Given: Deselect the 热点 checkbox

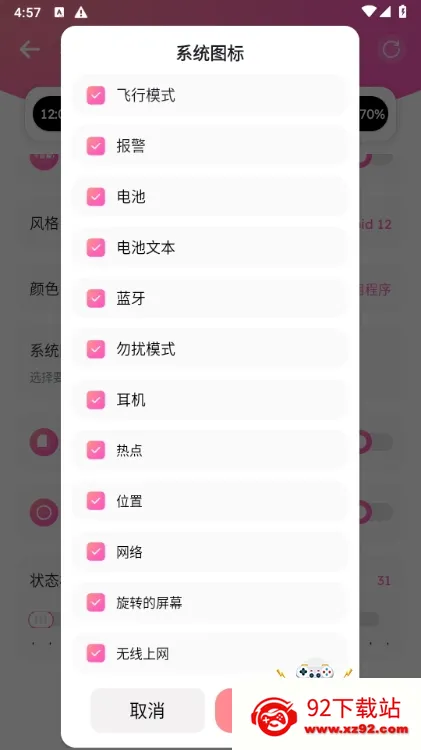Looking at the screenshot, I should 96,450.
